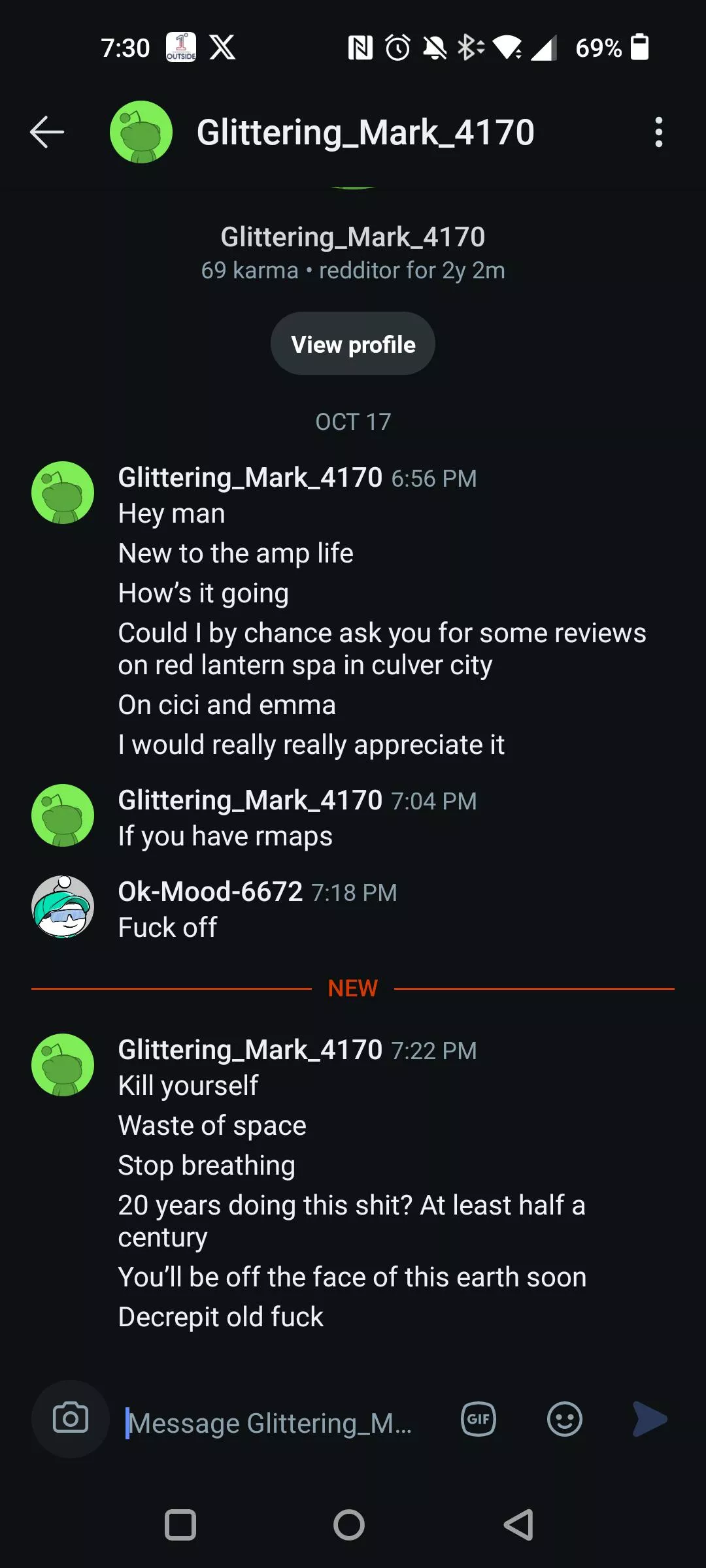706x1568 pixels.
Task: Tap the View profile button
Action: point(353,344)
